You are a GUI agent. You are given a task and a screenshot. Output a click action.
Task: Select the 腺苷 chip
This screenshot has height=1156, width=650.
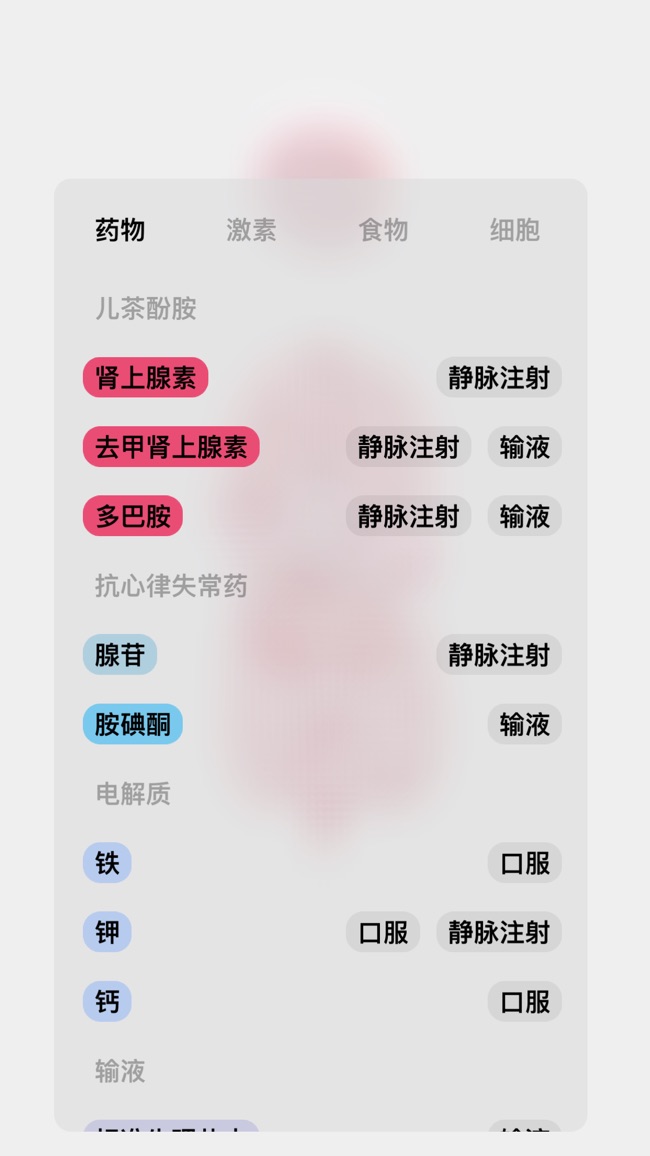[x=120, y=655]
